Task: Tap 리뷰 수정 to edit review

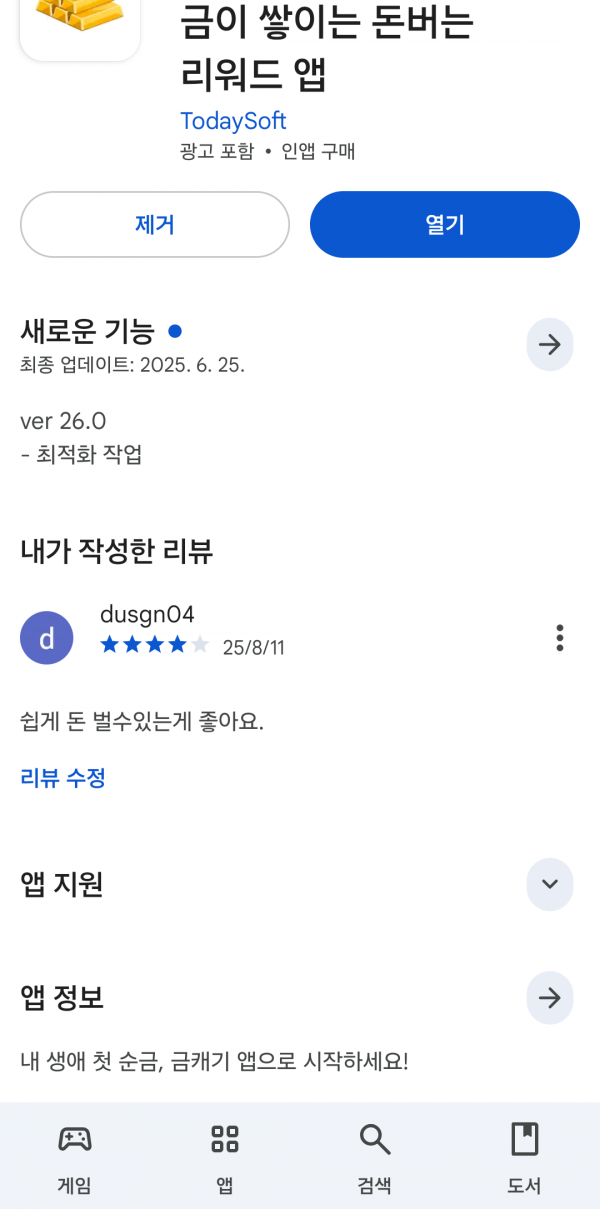Action: pyautogui.click(x=63, y=777)
